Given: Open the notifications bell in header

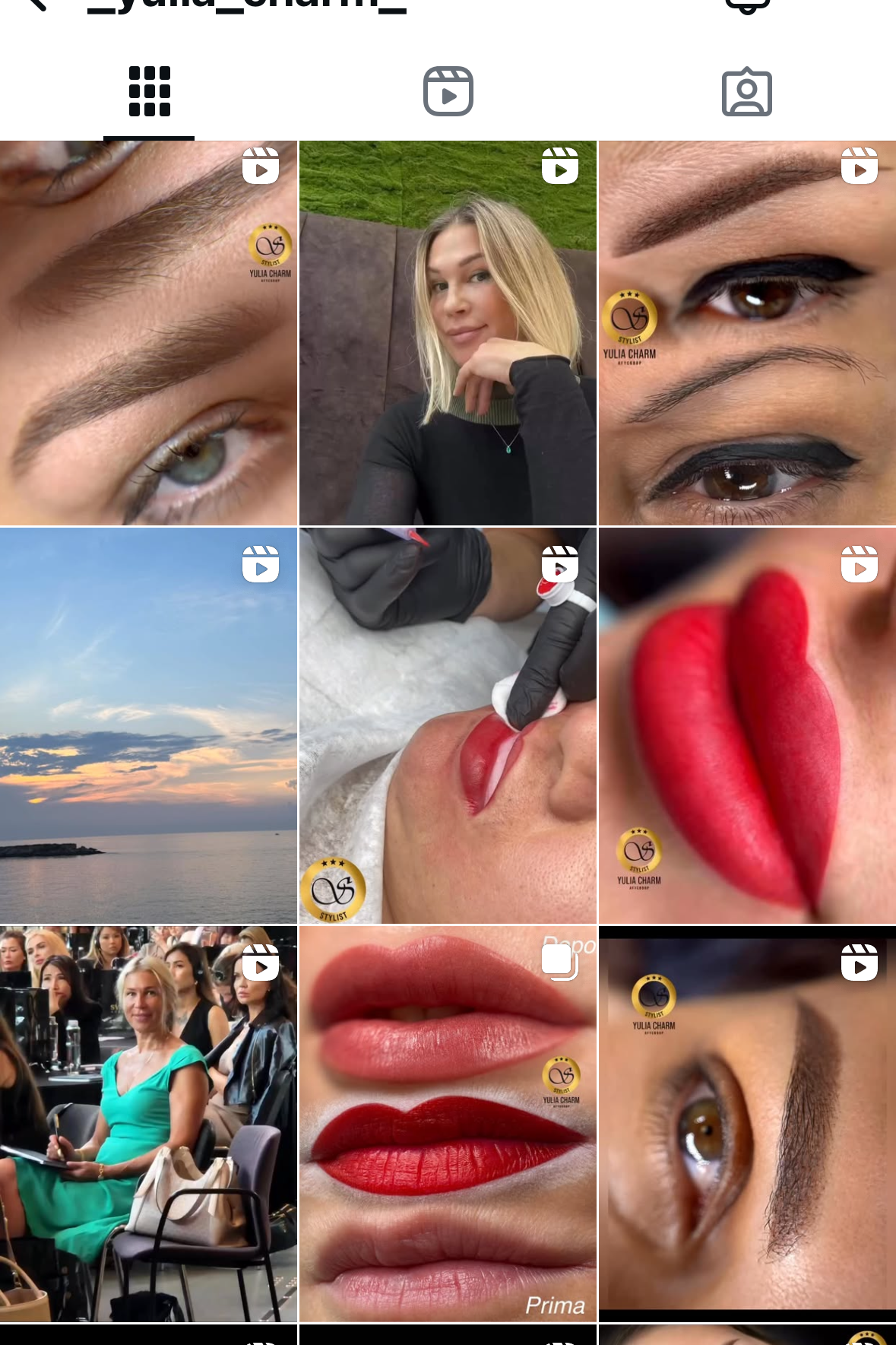Looking at the screenshot, I should [748, 5].
